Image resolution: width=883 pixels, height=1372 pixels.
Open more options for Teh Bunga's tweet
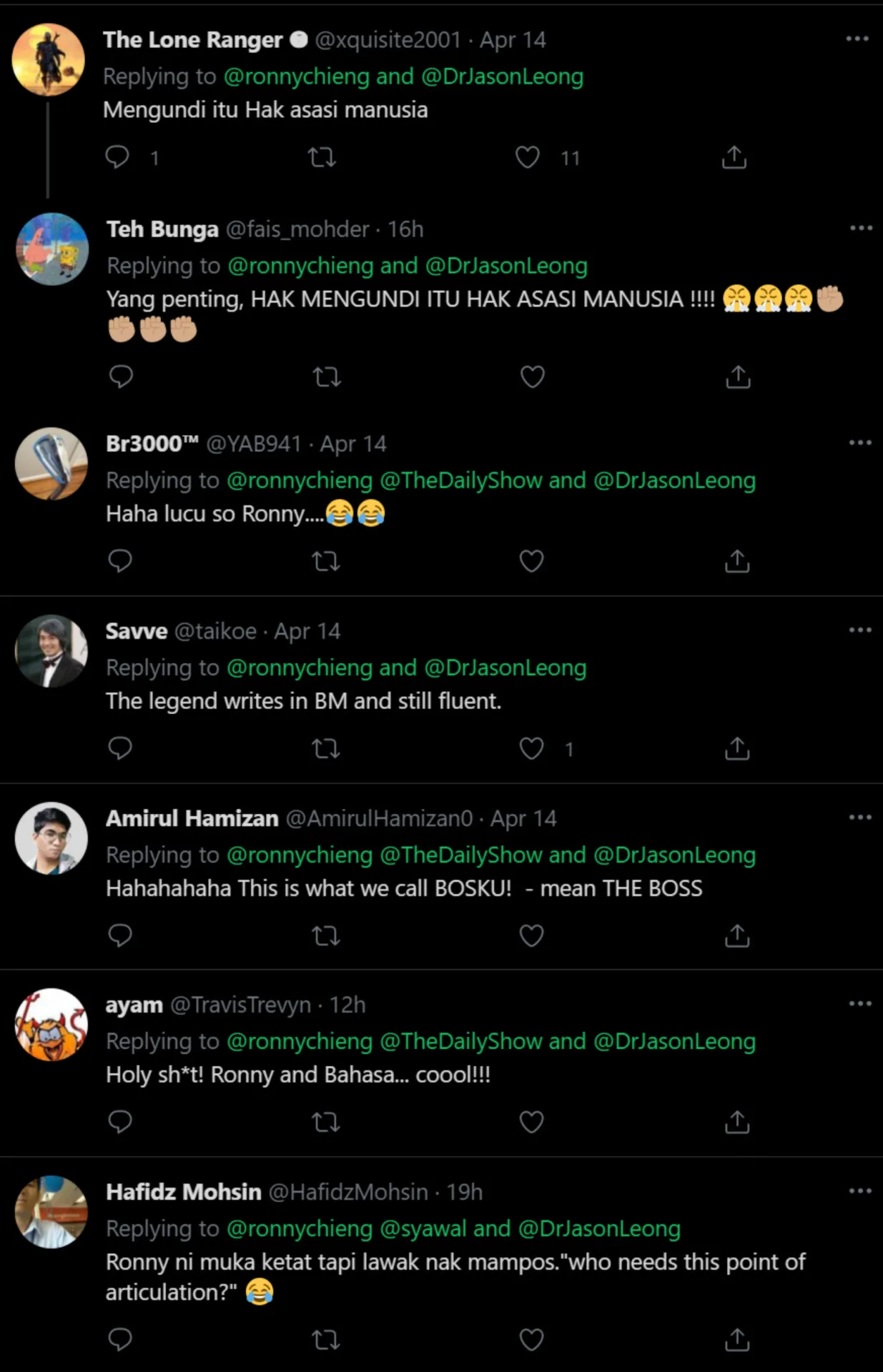click(x=861, y=229)
